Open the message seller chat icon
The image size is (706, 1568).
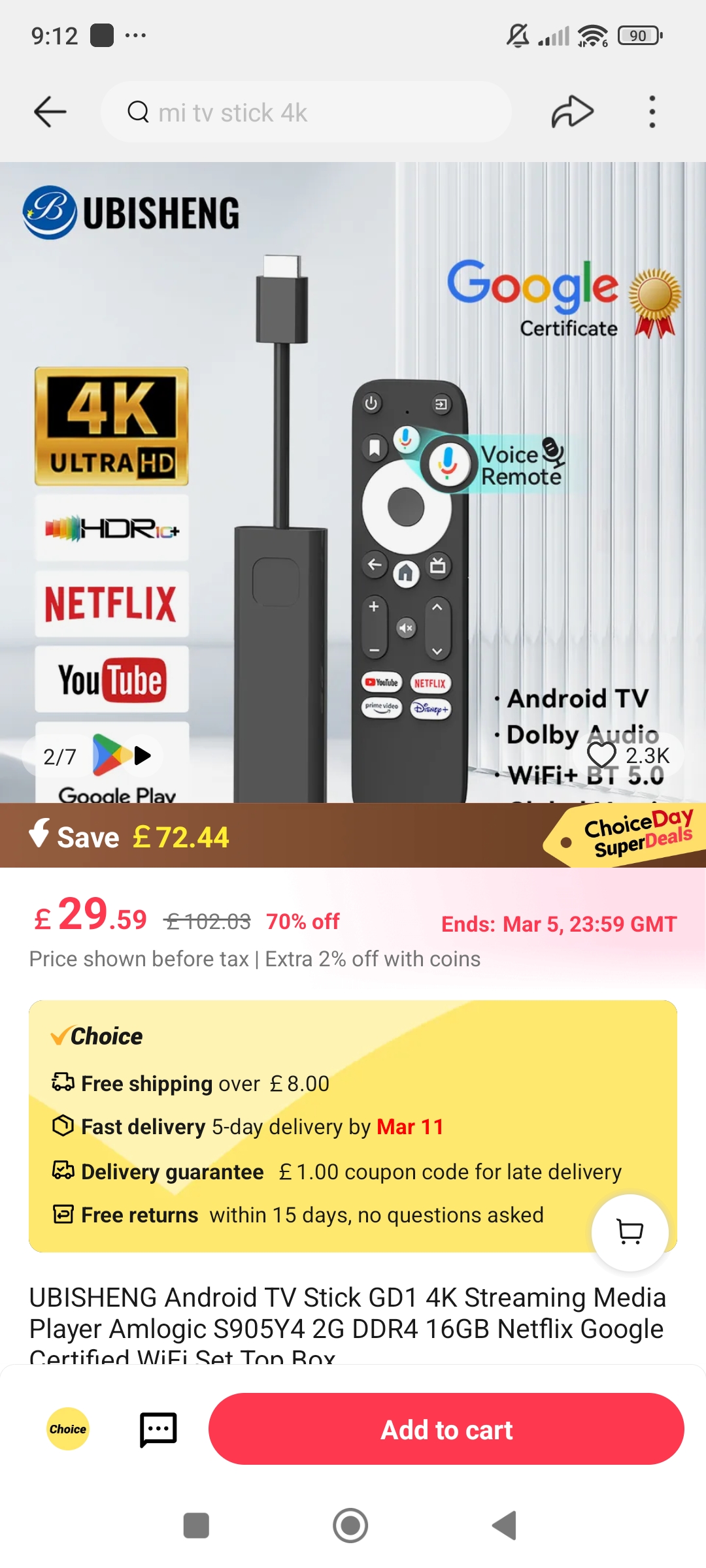[158, 1429]
